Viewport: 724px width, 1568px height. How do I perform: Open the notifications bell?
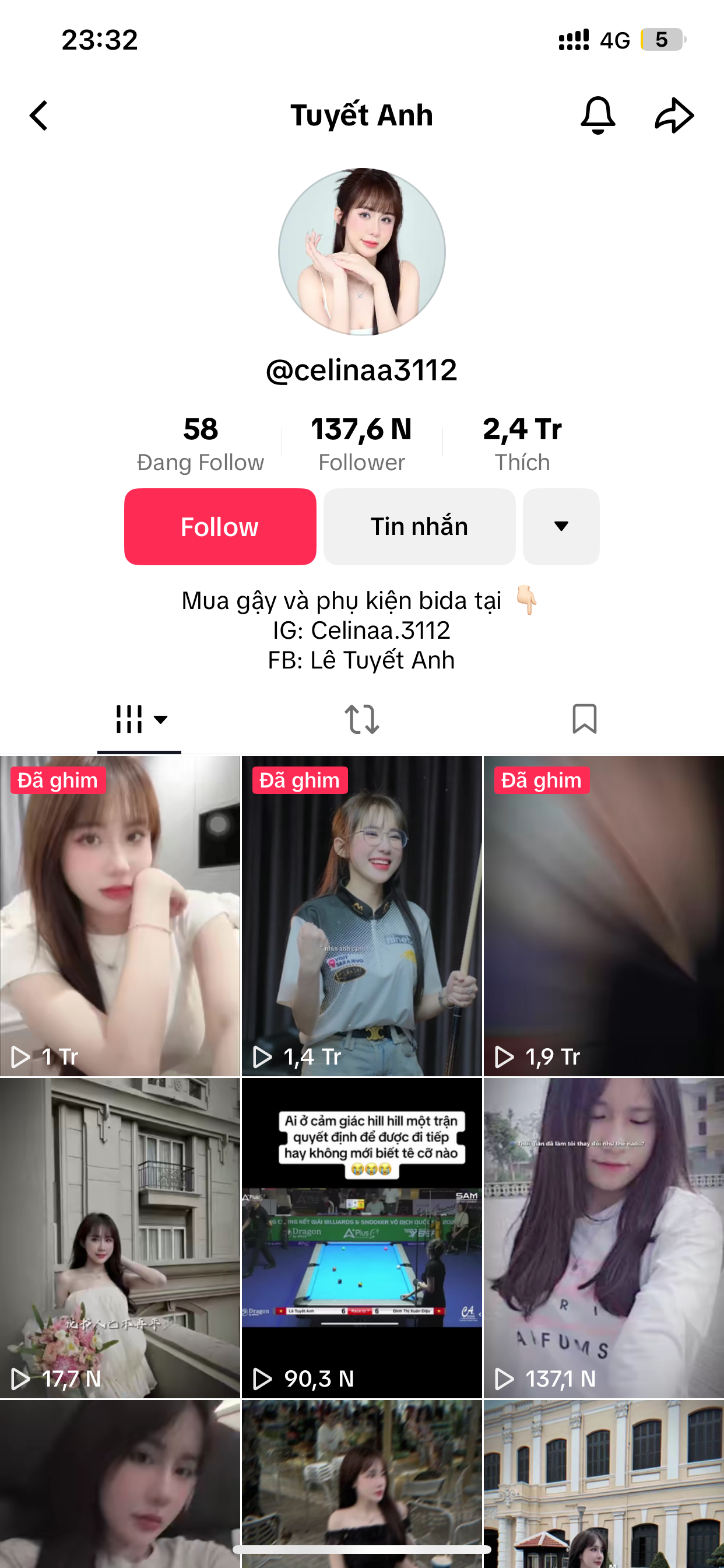(x=598, y=116)
